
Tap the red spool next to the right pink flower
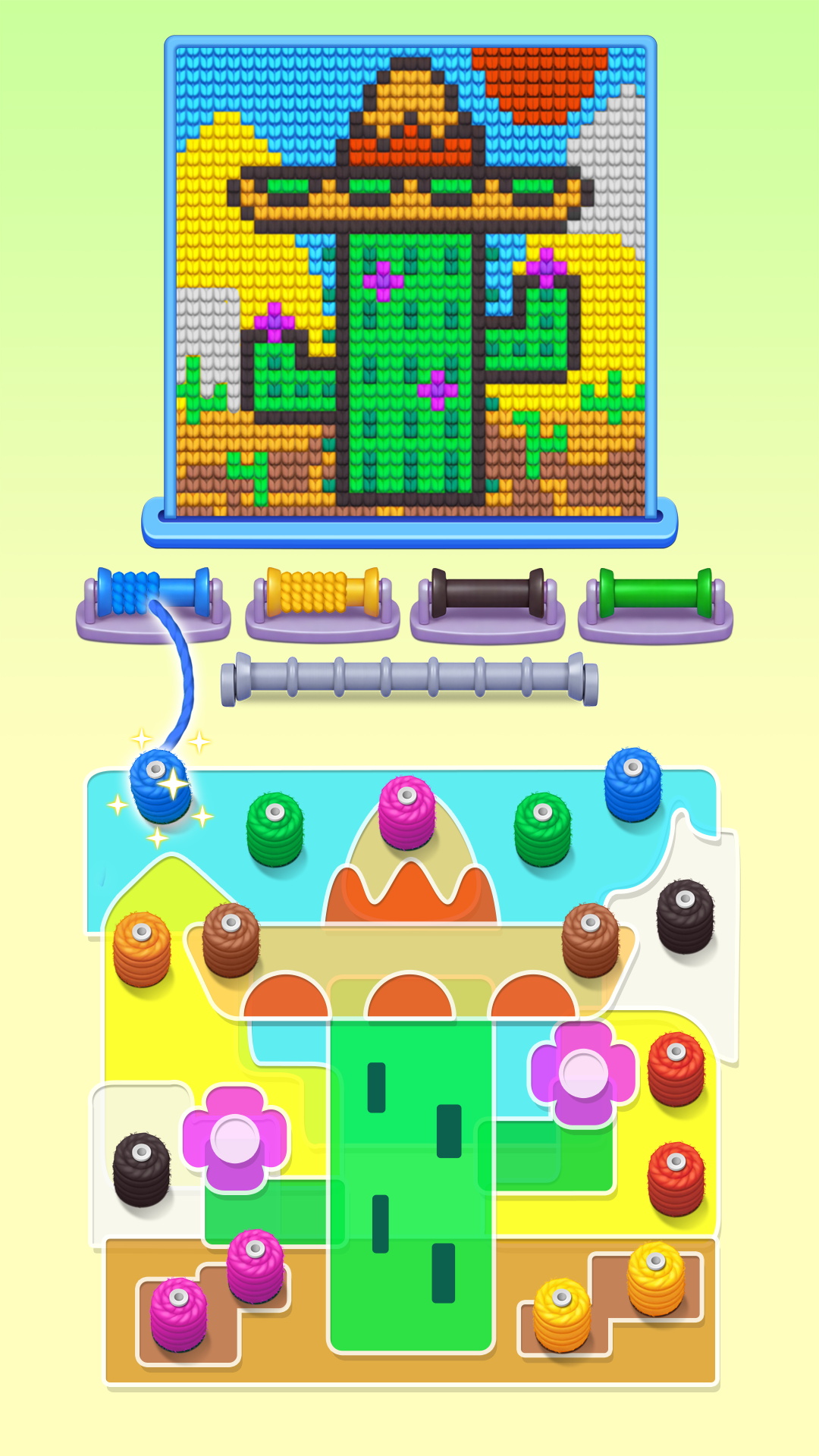tap(676, 1068)
